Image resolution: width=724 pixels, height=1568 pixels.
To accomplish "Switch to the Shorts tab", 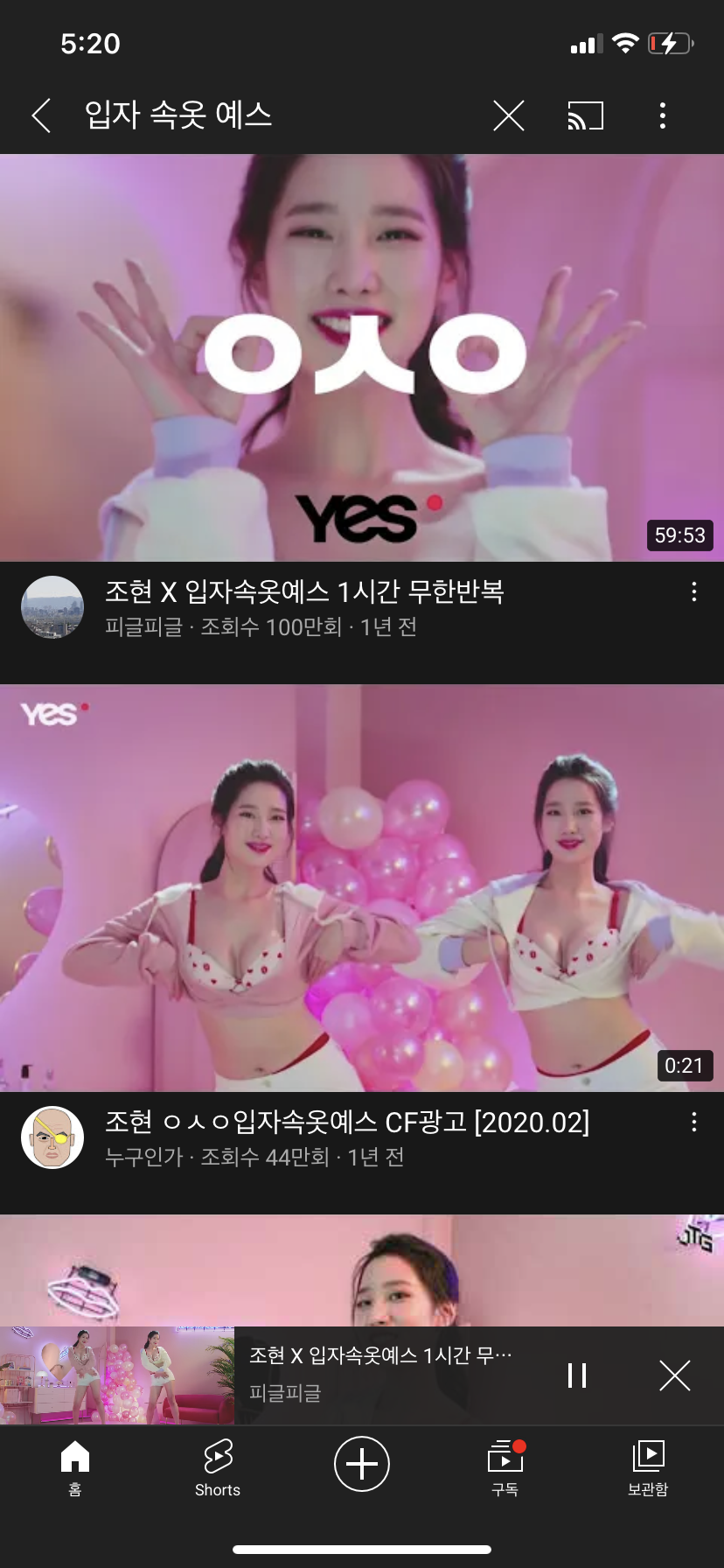I will point(218,1468).
